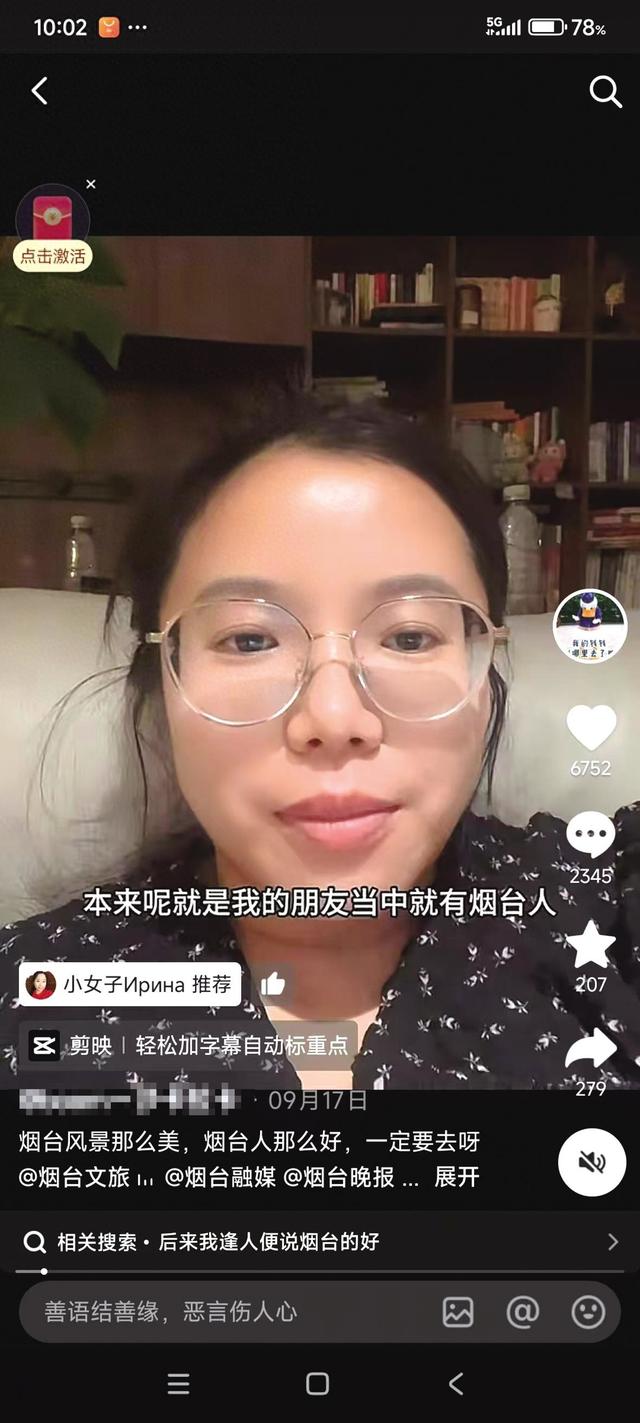The image size is (640, 1423).
Task: Open the video creator's avatar
Action: tap(590, 626)
